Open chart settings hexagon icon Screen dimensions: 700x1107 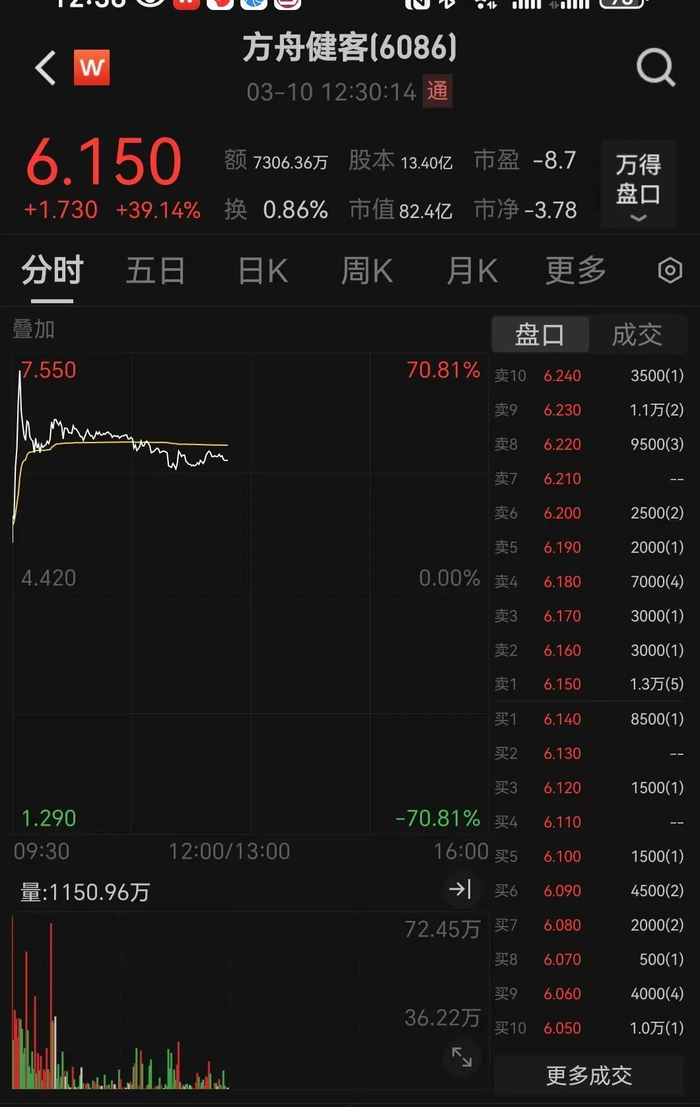pos(670,270)
